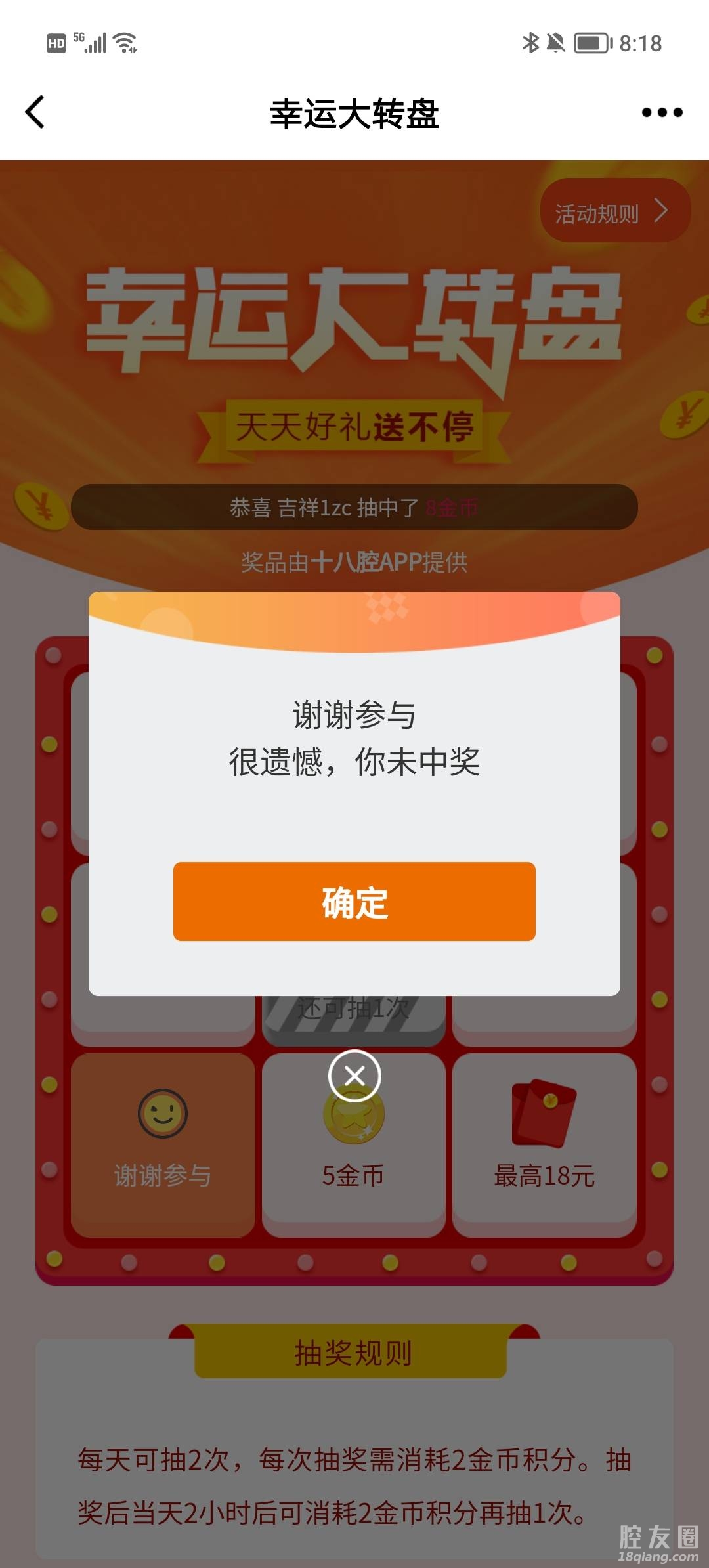Go back from 幸运大转盘 page
The image size is (709, 1568).
click(x=35, y=112)
